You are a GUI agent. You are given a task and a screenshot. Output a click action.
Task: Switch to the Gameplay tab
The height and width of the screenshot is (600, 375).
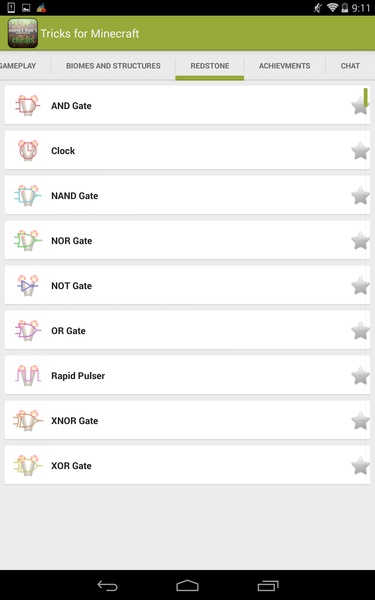click(x=18, y=66)
